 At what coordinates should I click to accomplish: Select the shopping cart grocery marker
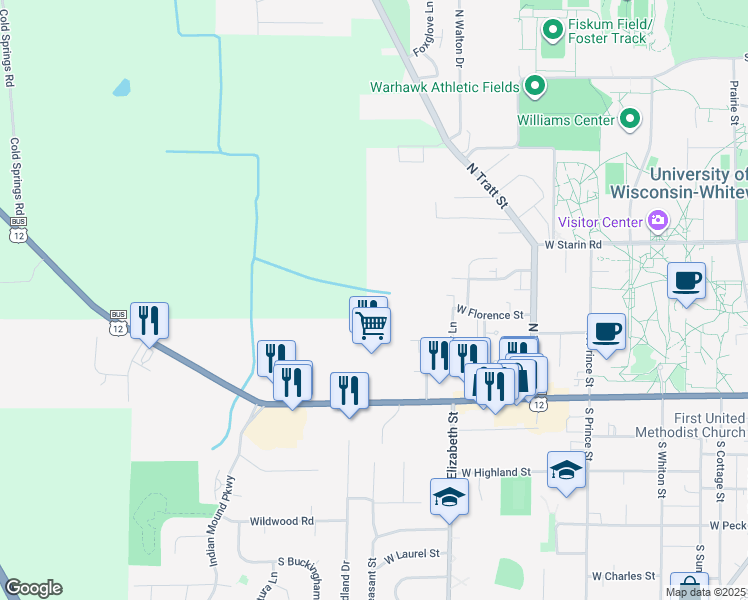pos(371,325)
